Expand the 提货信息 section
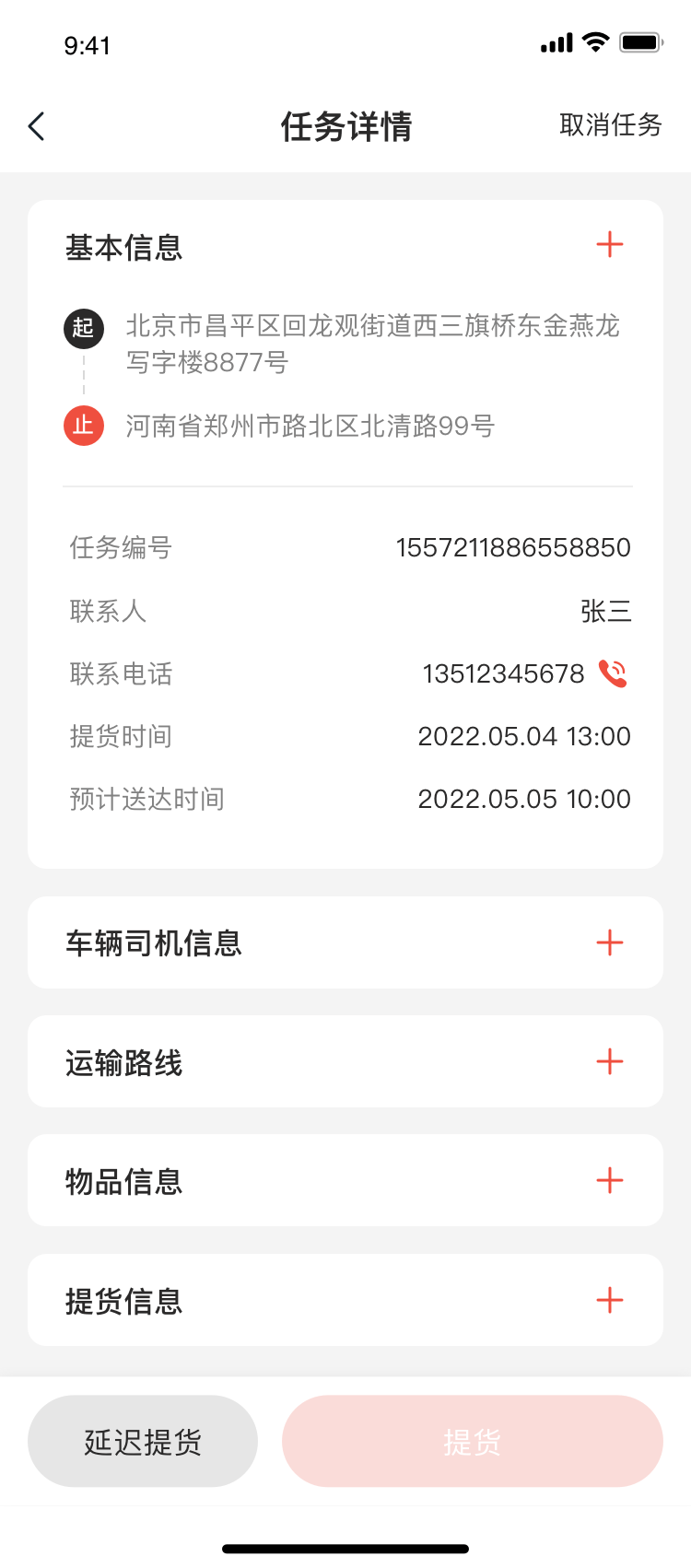This screenshot has width=691, height=1568. coord(610,1300)
